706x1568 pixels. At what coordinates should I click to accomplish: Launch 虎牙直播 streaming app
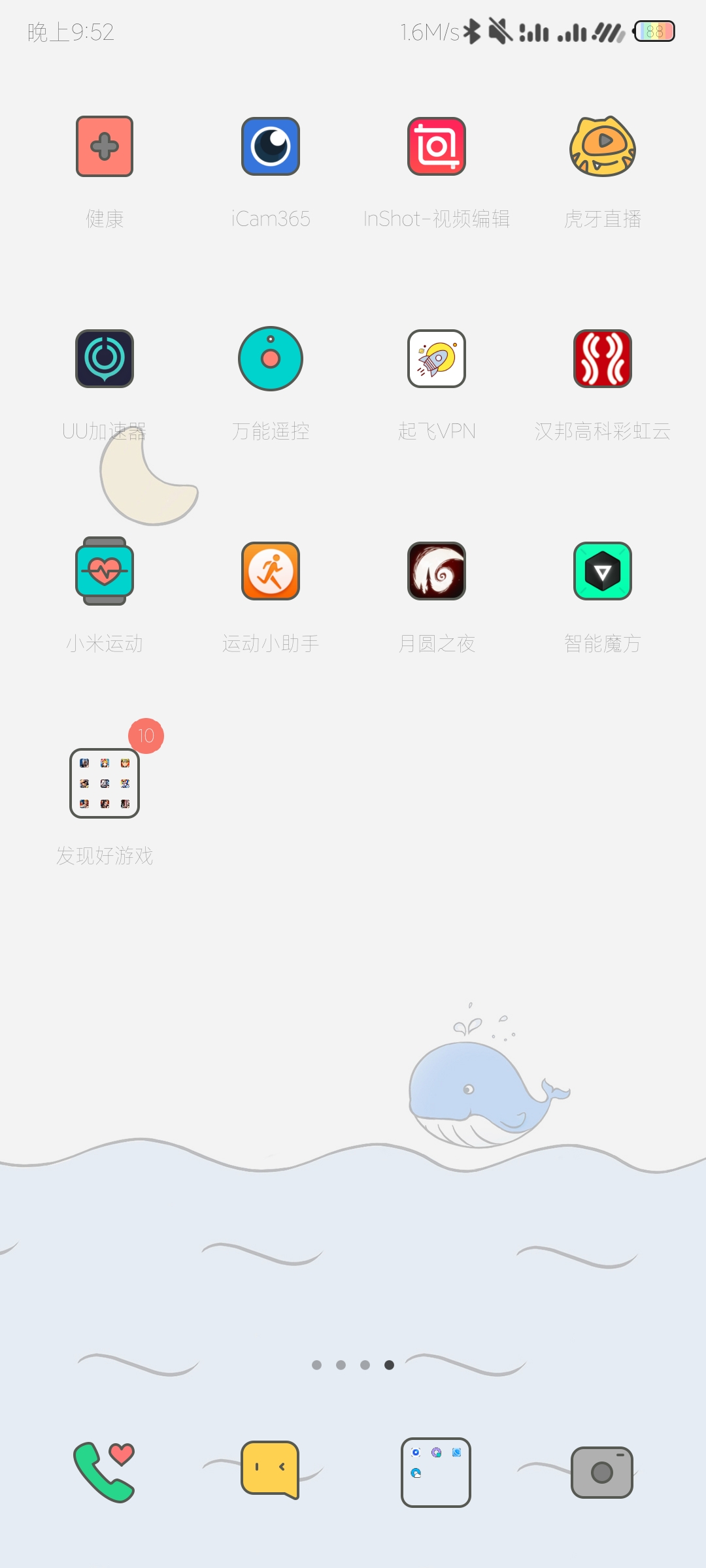point(602,146)
